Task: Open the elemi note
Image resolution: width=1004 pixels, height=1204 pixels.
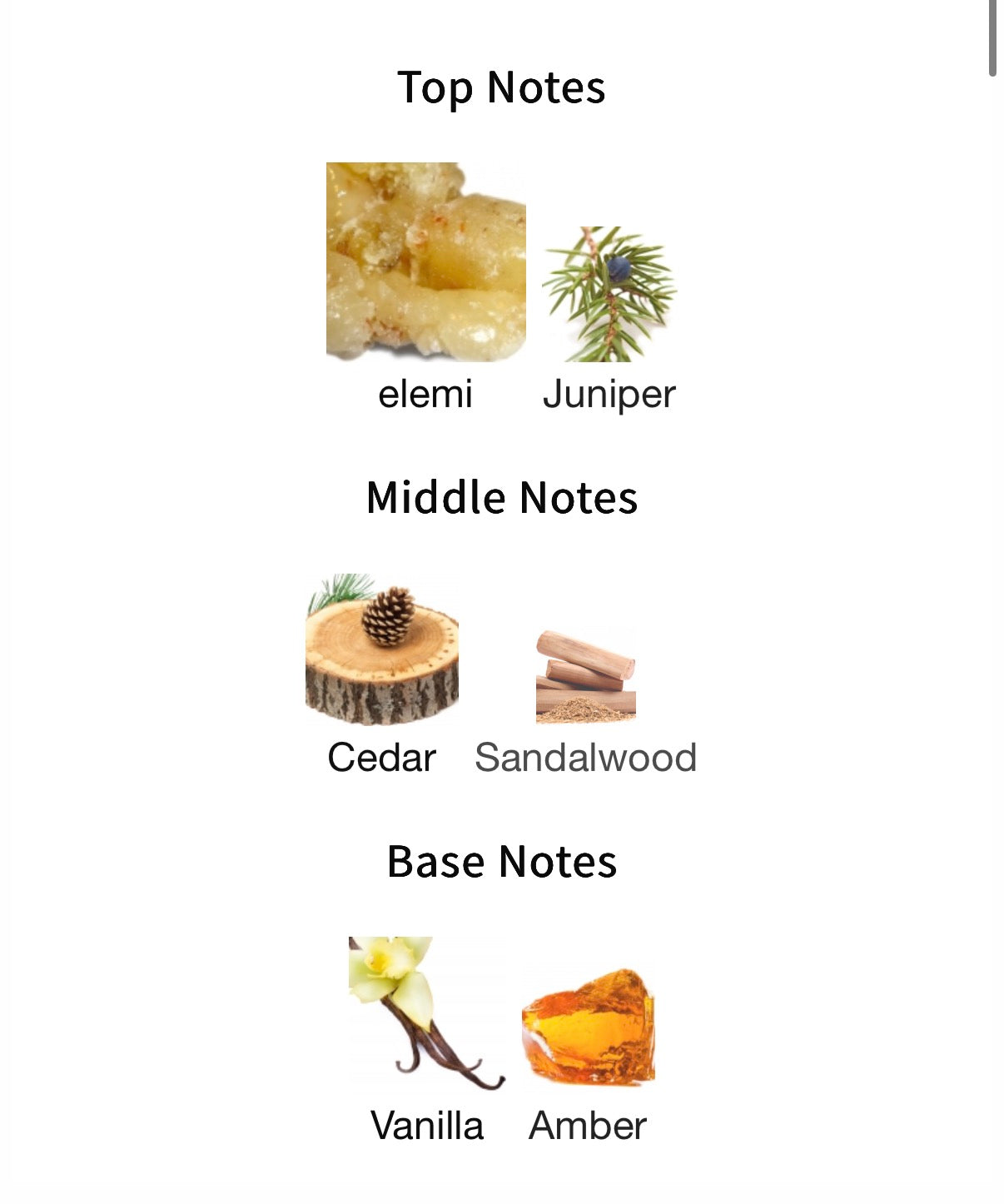Action: [425, 263]
